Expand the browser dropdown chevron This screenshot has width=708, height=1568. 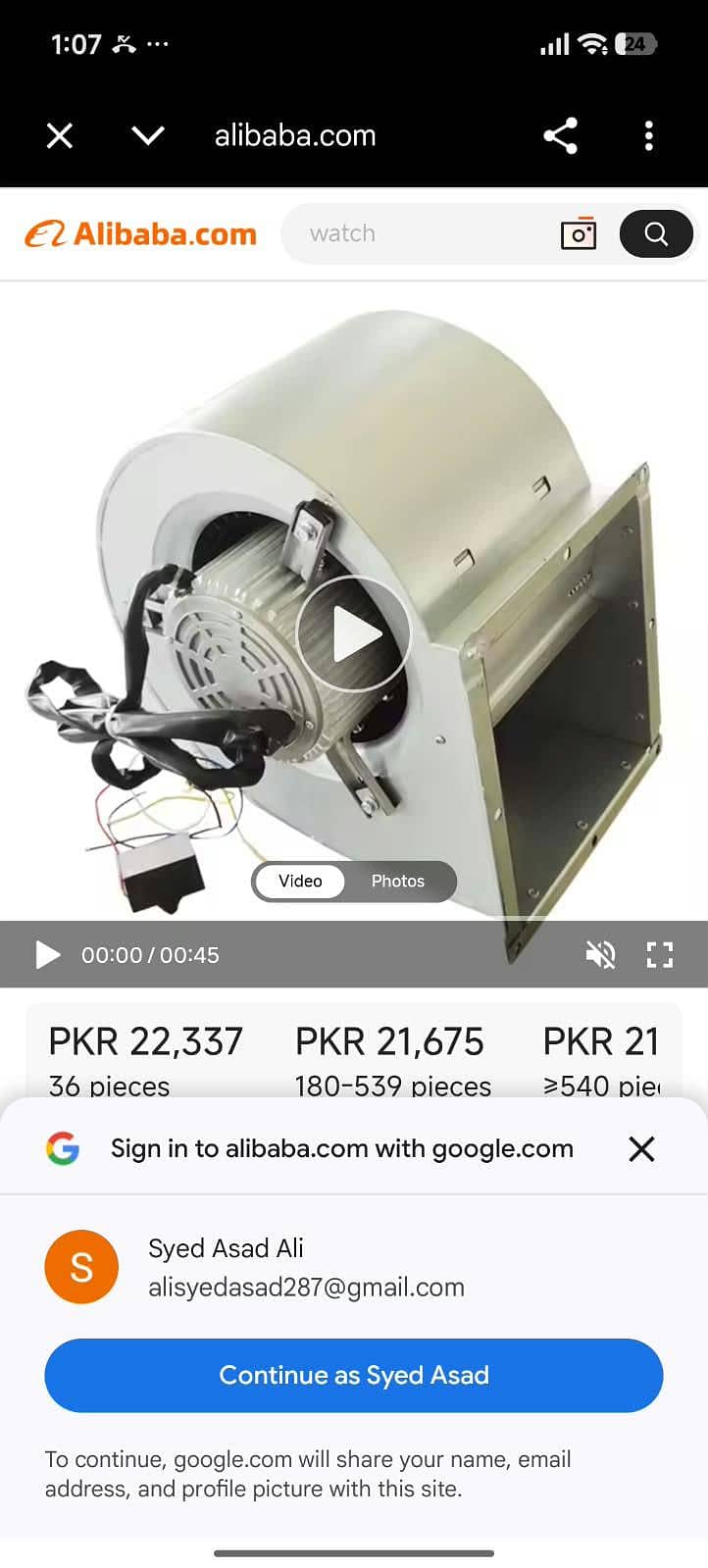(148, 135)
